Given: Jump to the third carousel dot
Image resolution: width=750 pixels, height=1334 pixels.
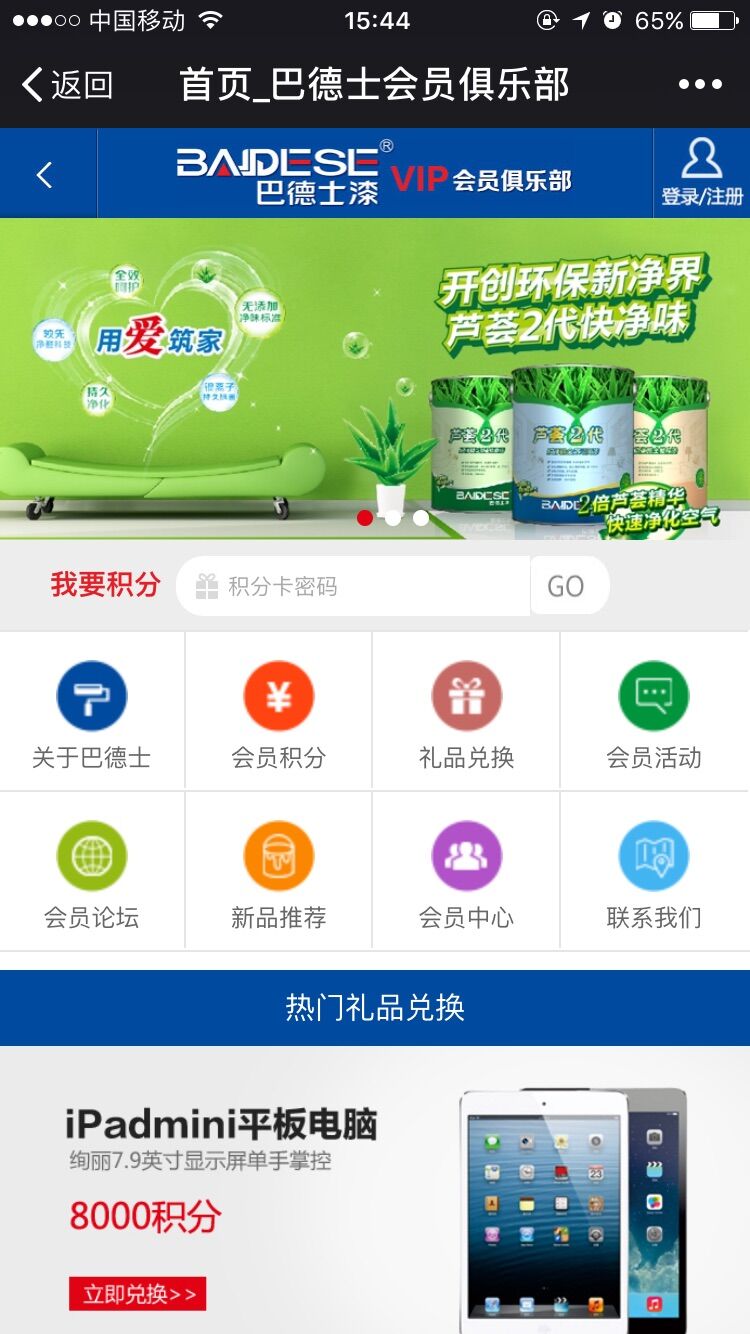Looking at the screenshot, I should (x=421, y=518).
